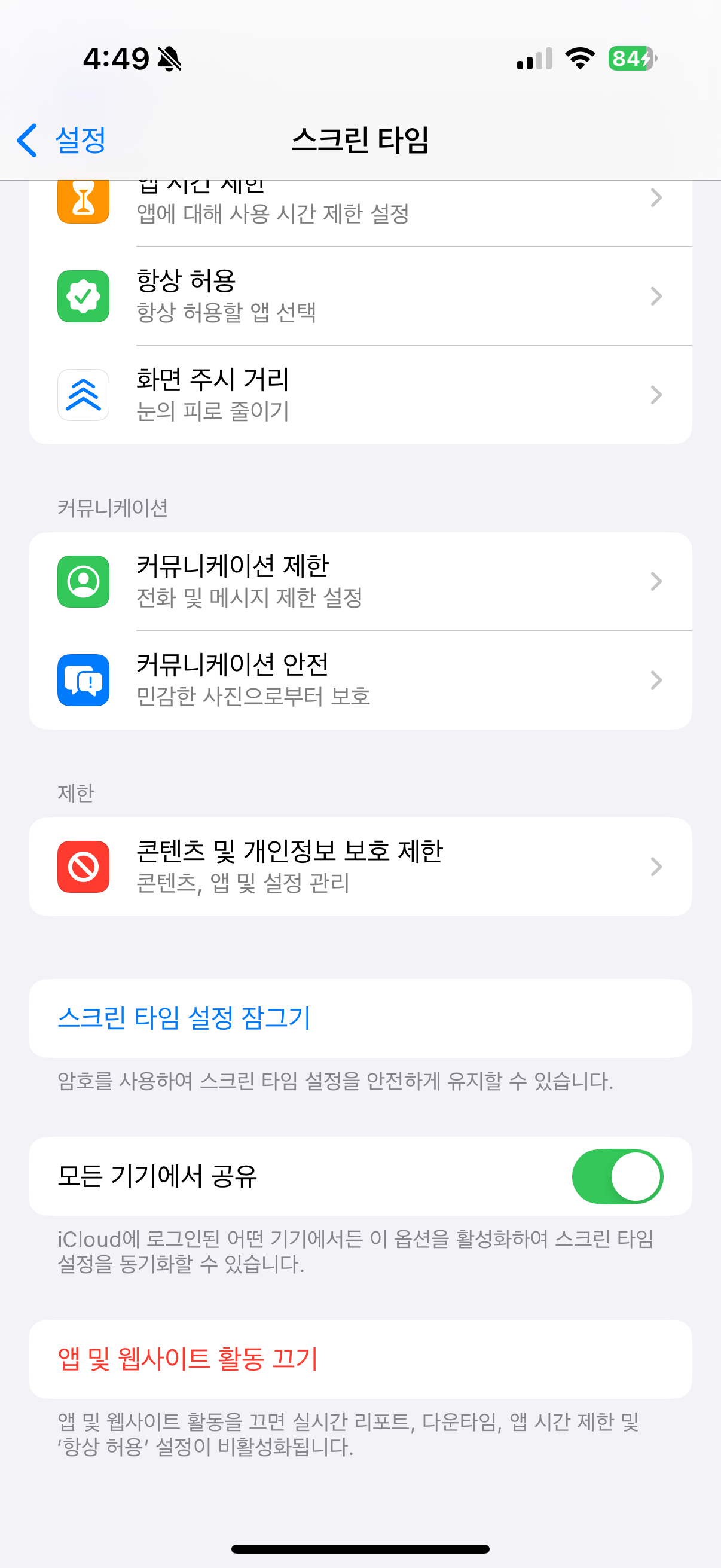Screen dimensions: 721x1568
Task: Disable 모든 기기에서 공유 switch
Action: point(616,1177)
